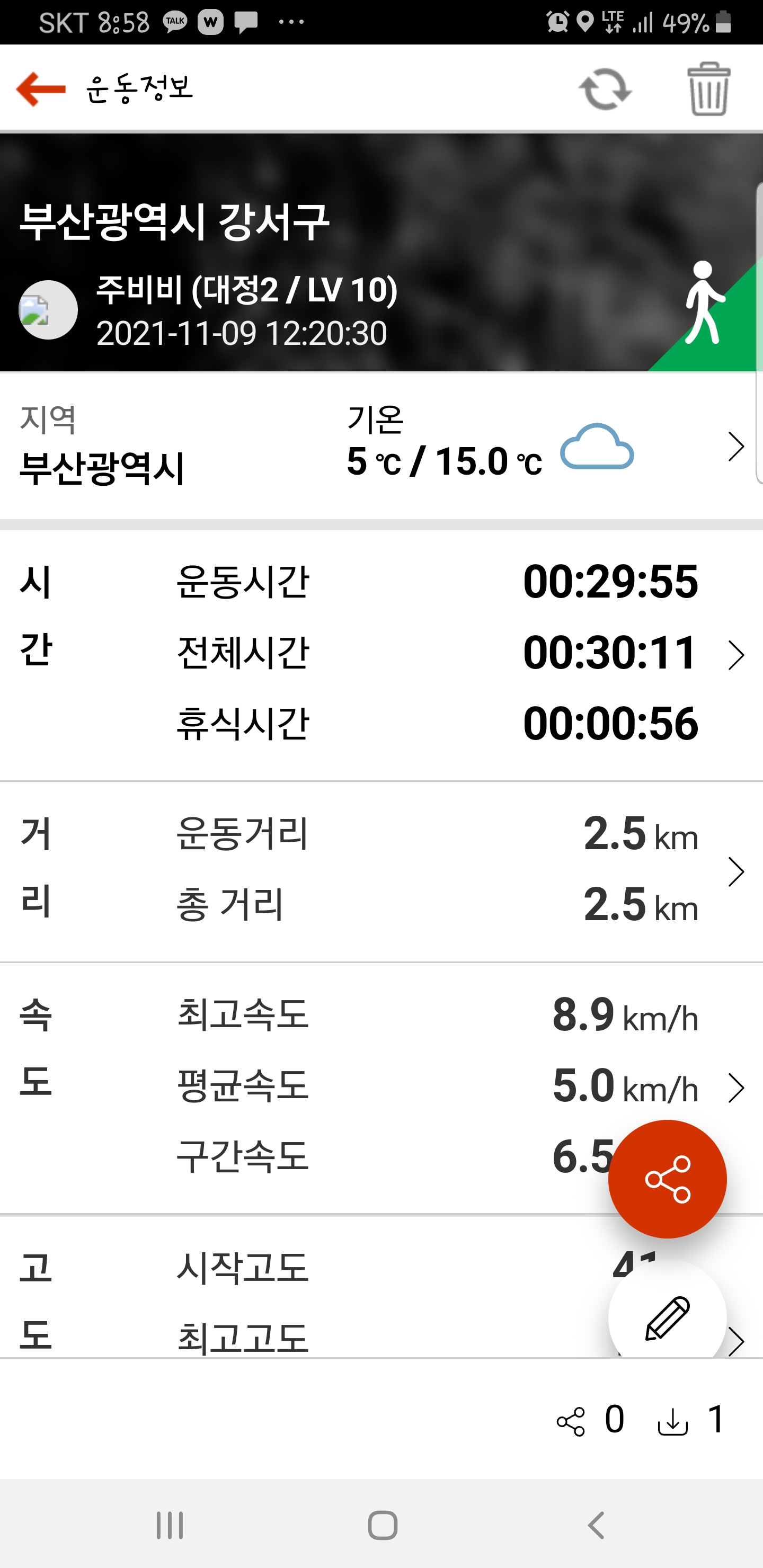Viewport: 763px width, 1568px height.
Task: Expand the 속도 speed details chevron
Action: tap(736, 1089)
